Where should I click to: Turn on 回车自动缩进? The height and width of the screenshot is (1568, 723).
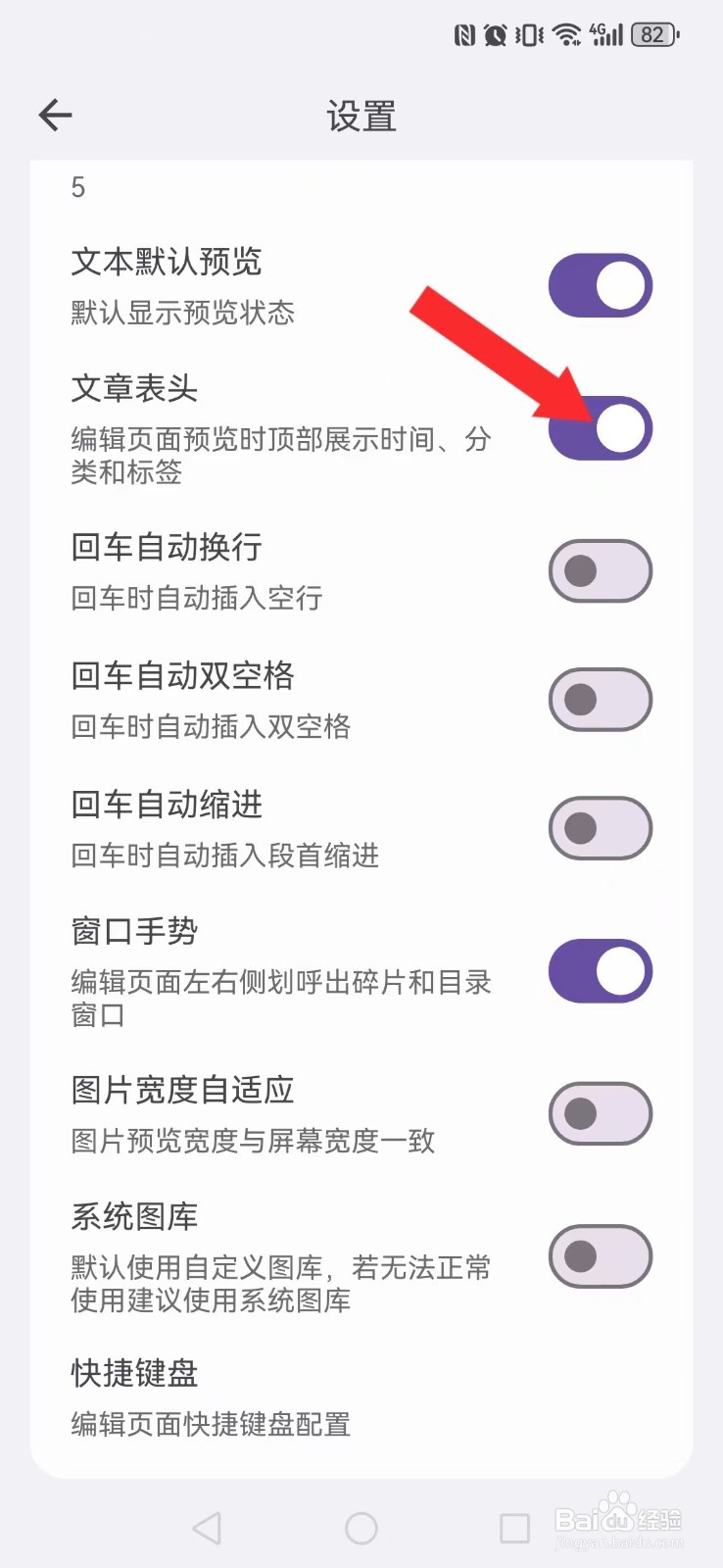600,828
